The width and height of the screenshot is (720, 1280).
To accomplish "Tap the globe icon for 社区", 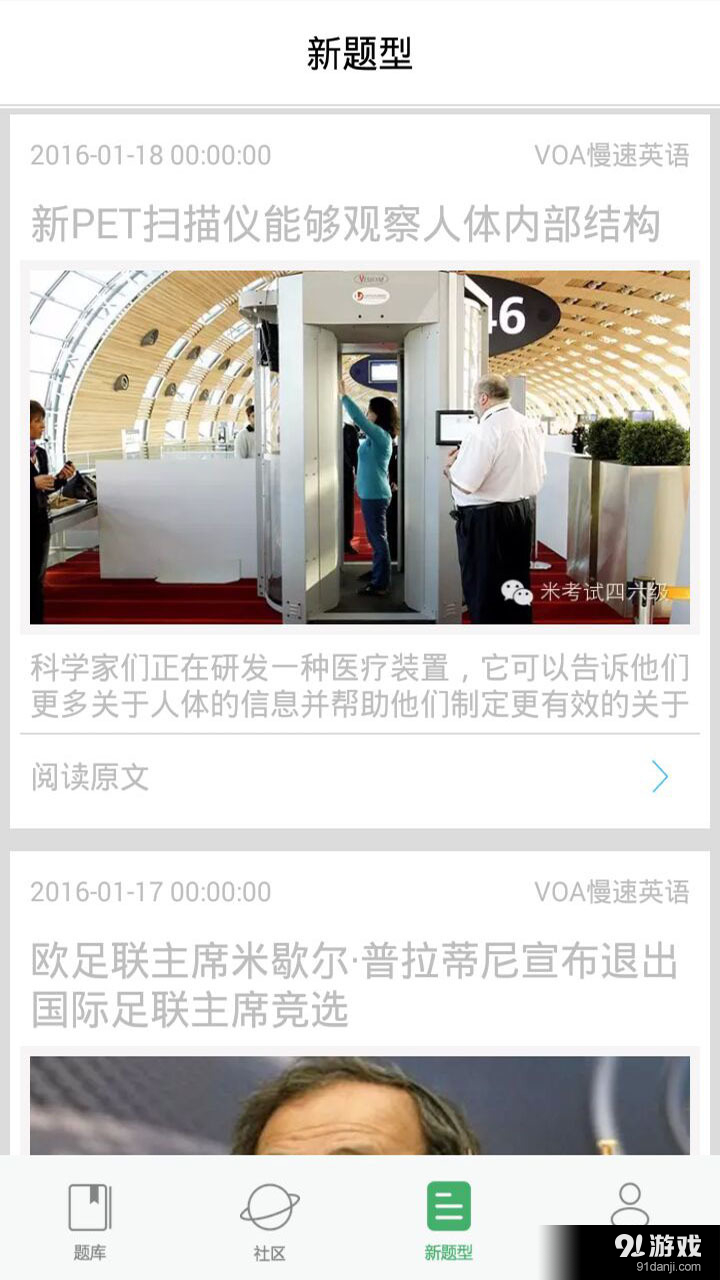I will pos(270,1207).
